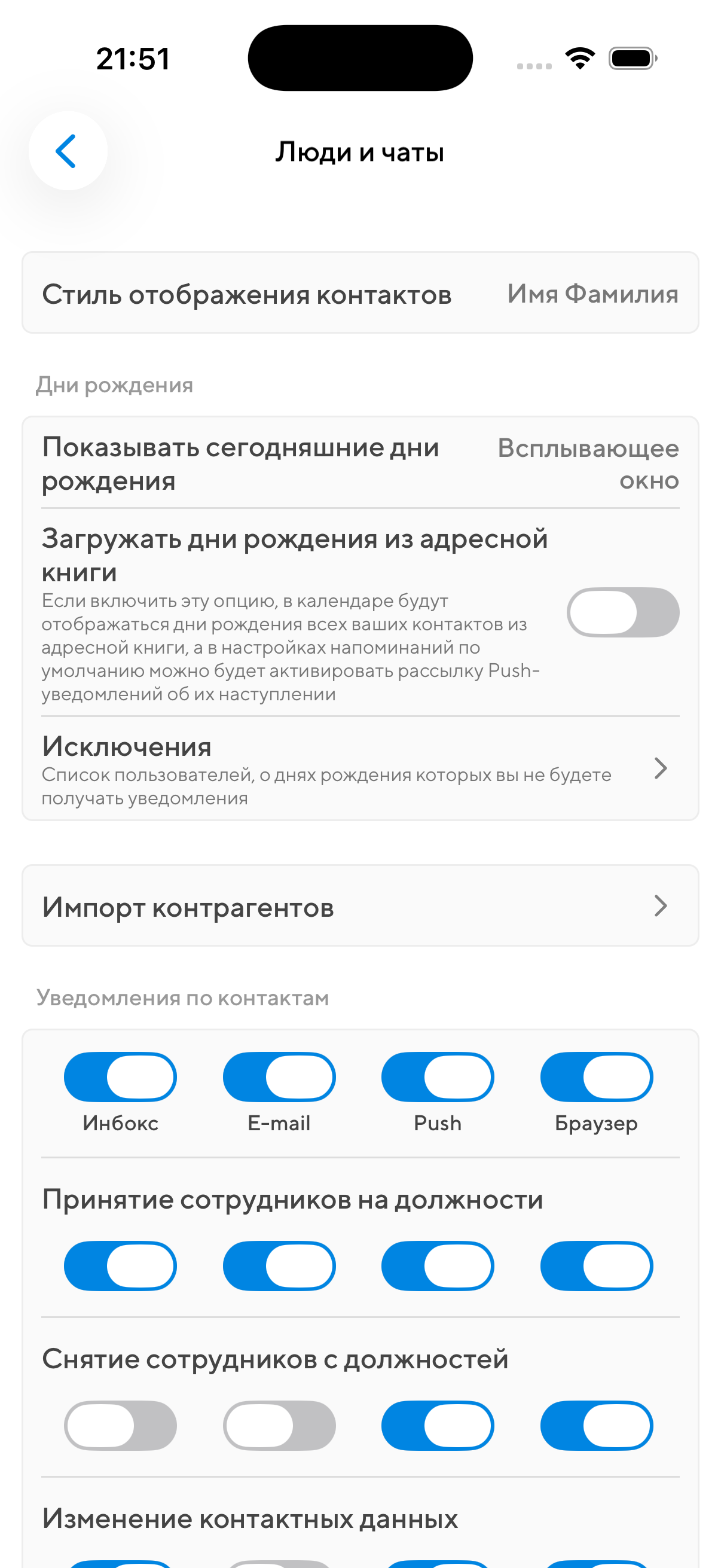
Task: Disable Push for Принятие сотрудников на должности
Action: tap(438, 1266)
